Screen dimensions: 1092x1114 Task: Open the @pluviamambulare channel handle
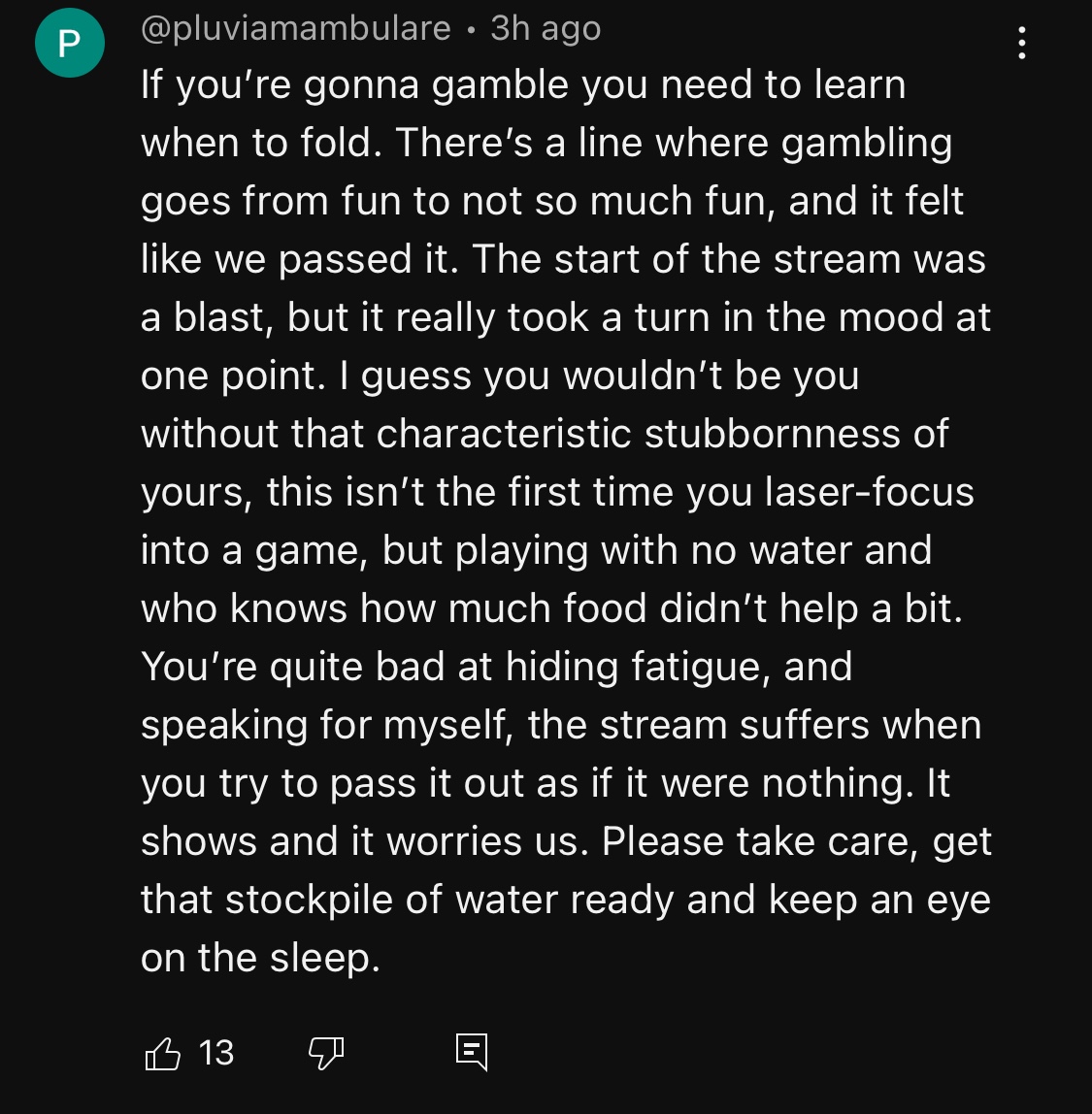coord(295,29)
